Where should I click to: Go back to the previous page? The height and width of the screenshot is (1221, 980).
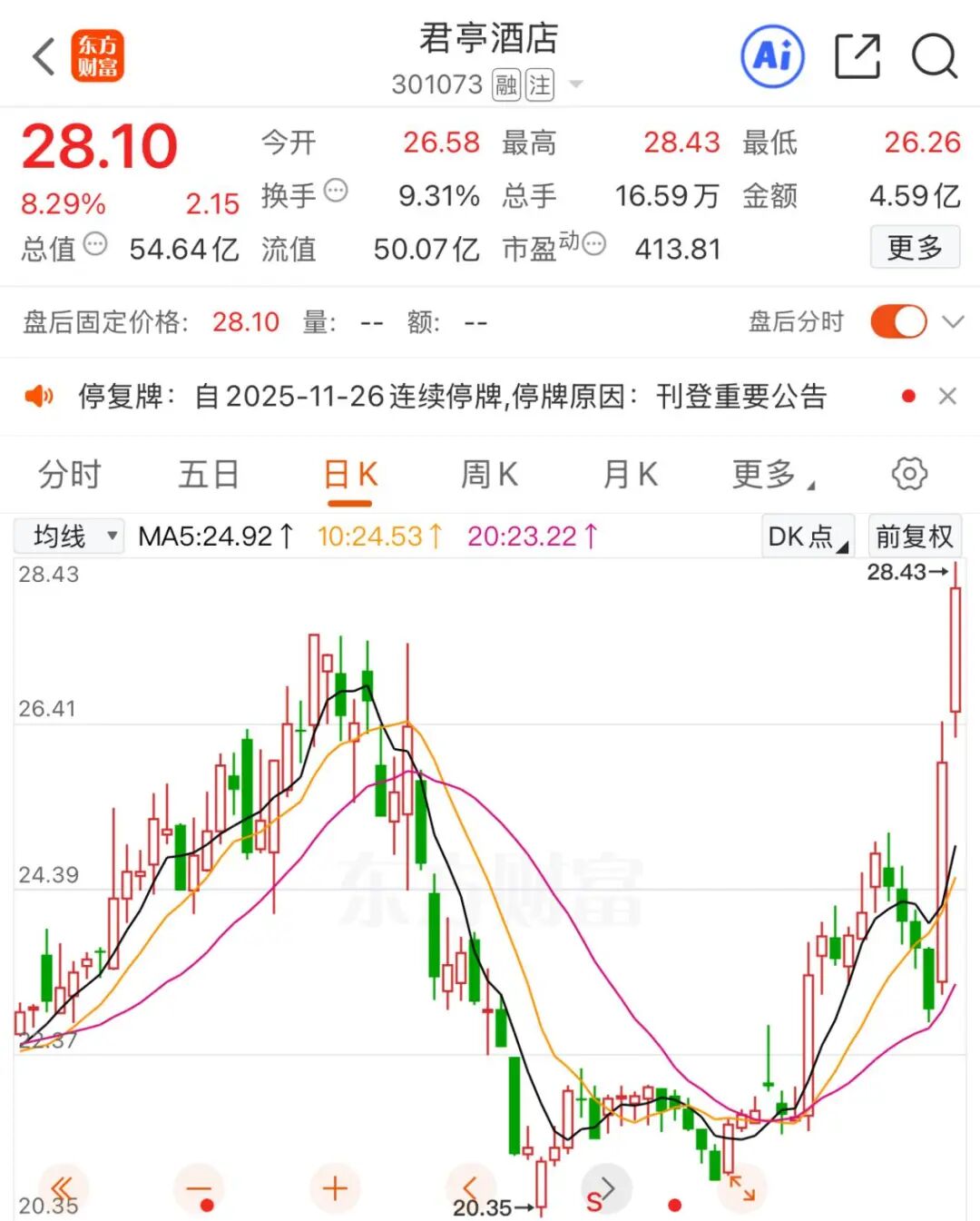44,56
